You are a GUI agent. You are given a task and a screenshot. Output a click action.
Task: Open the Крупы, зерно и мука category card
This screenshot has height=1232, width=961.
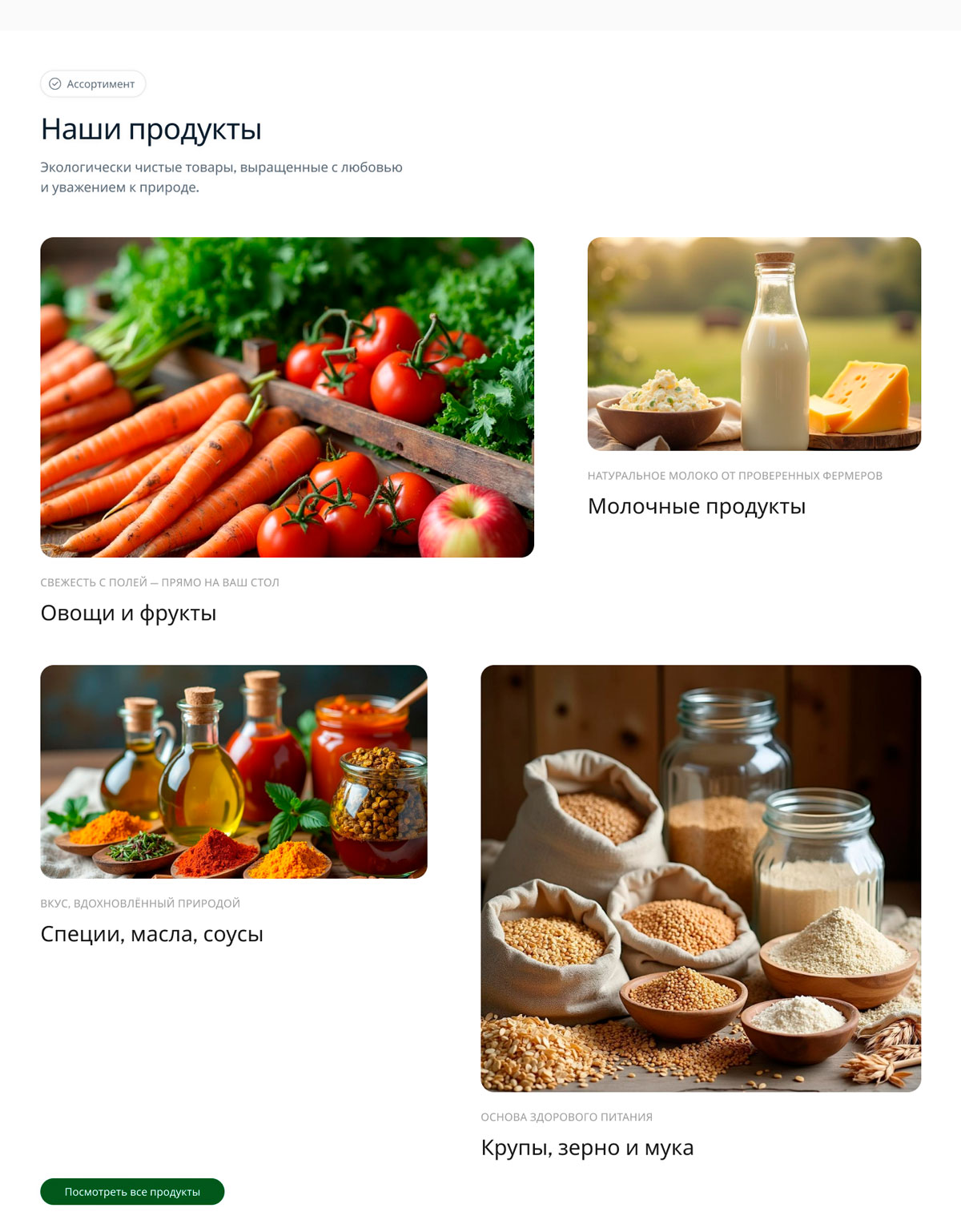701,878
